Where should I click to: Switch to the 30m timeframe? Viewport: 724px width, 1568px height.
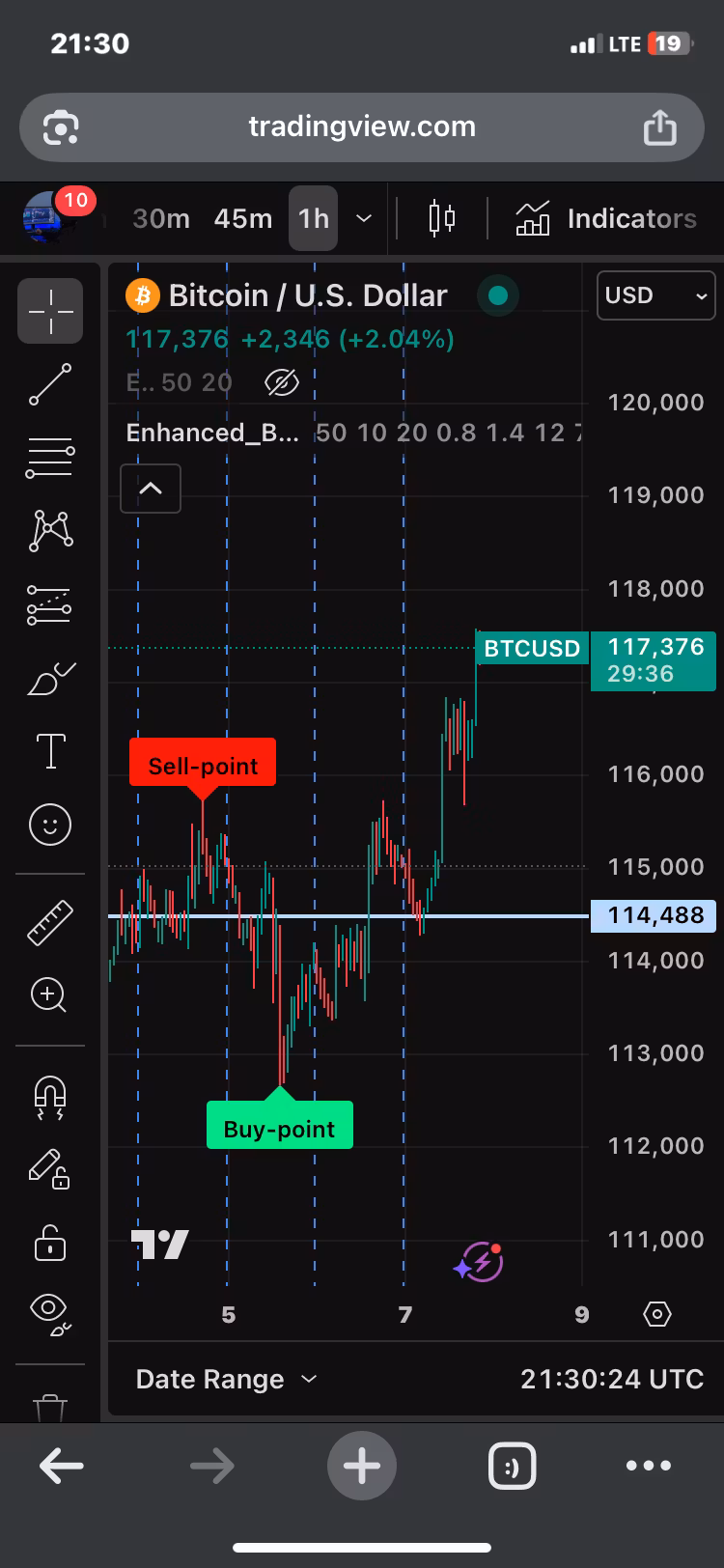click(x=161, y=219)
